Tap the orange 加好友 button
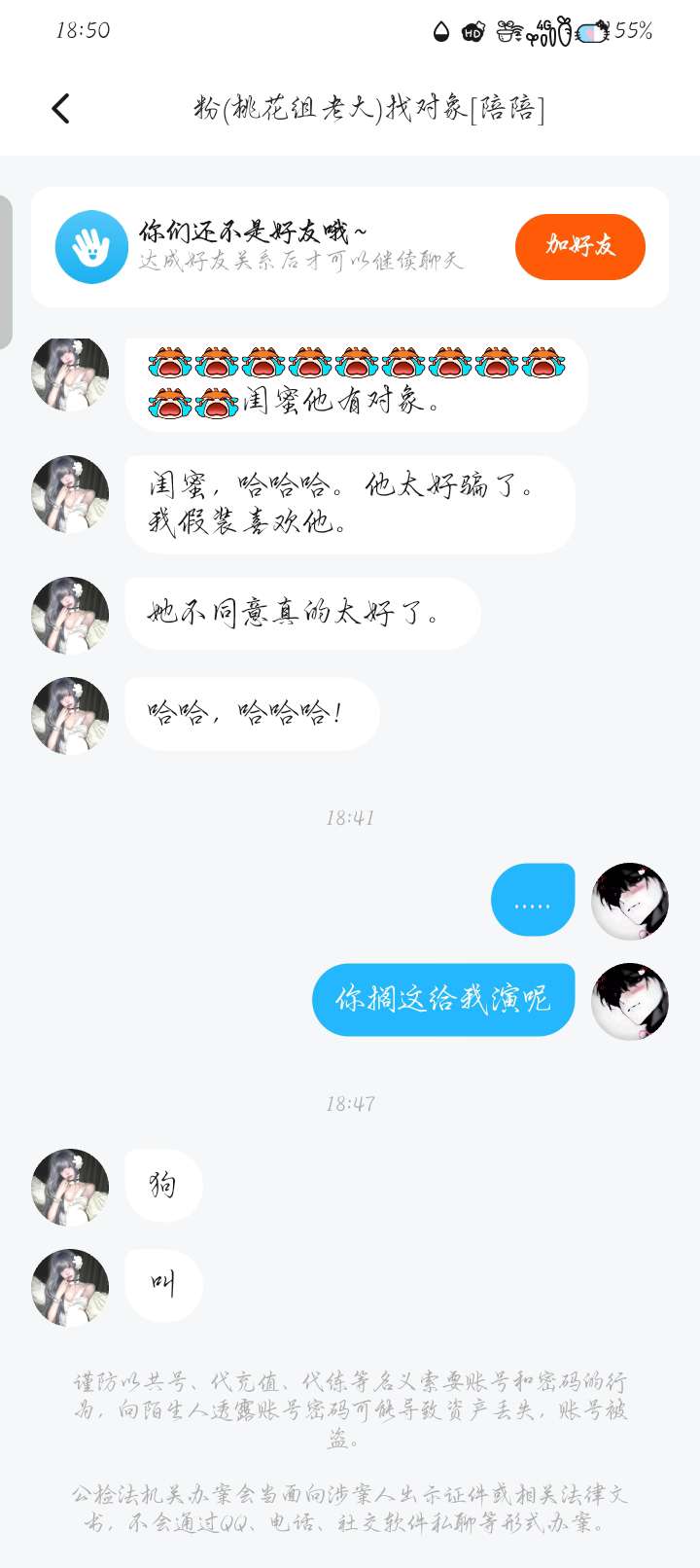 [579, 247]
